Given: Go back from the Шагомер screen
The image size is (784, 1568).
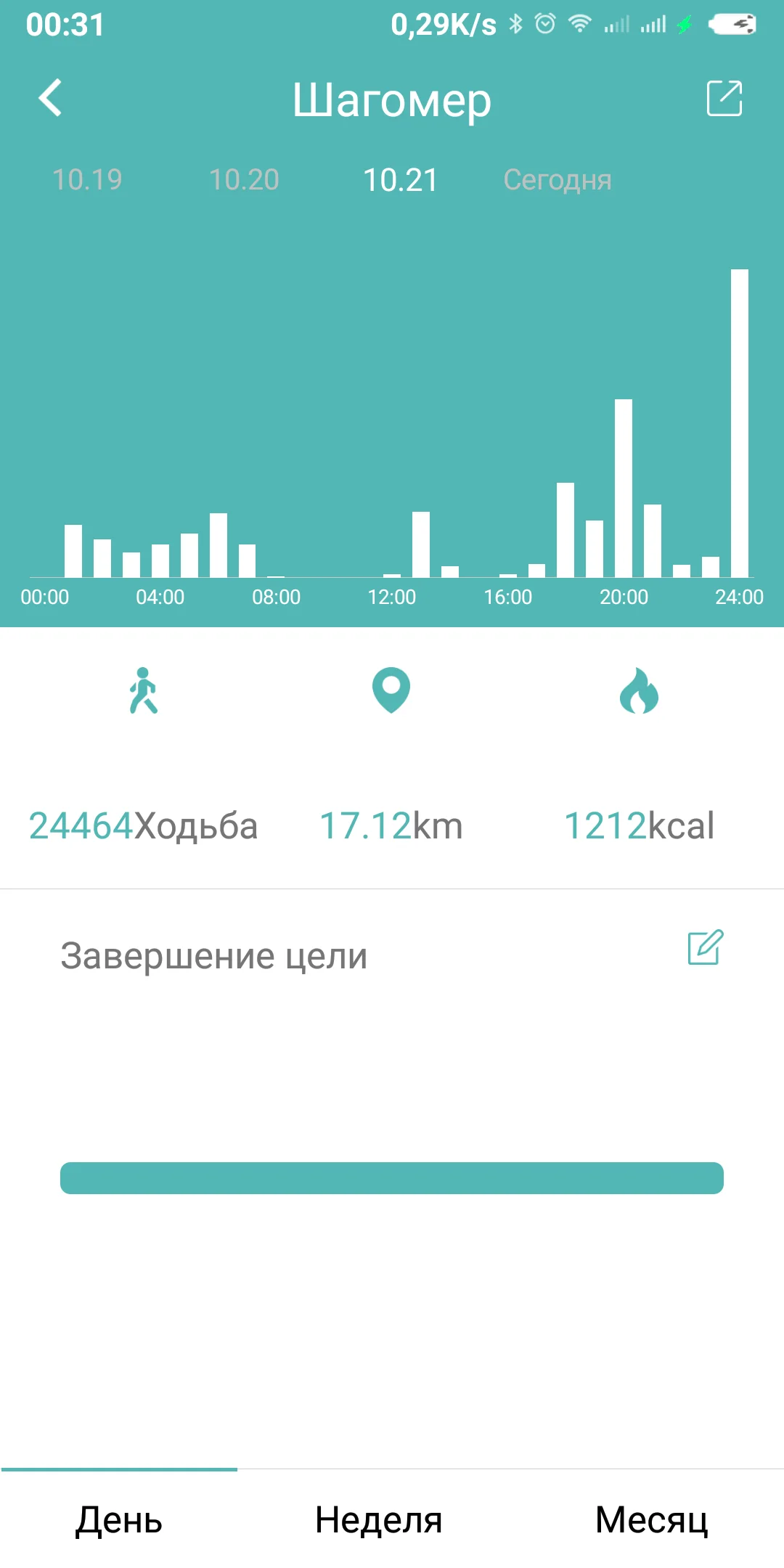Looking at the screenshot, I should click(x=50, y=98).
